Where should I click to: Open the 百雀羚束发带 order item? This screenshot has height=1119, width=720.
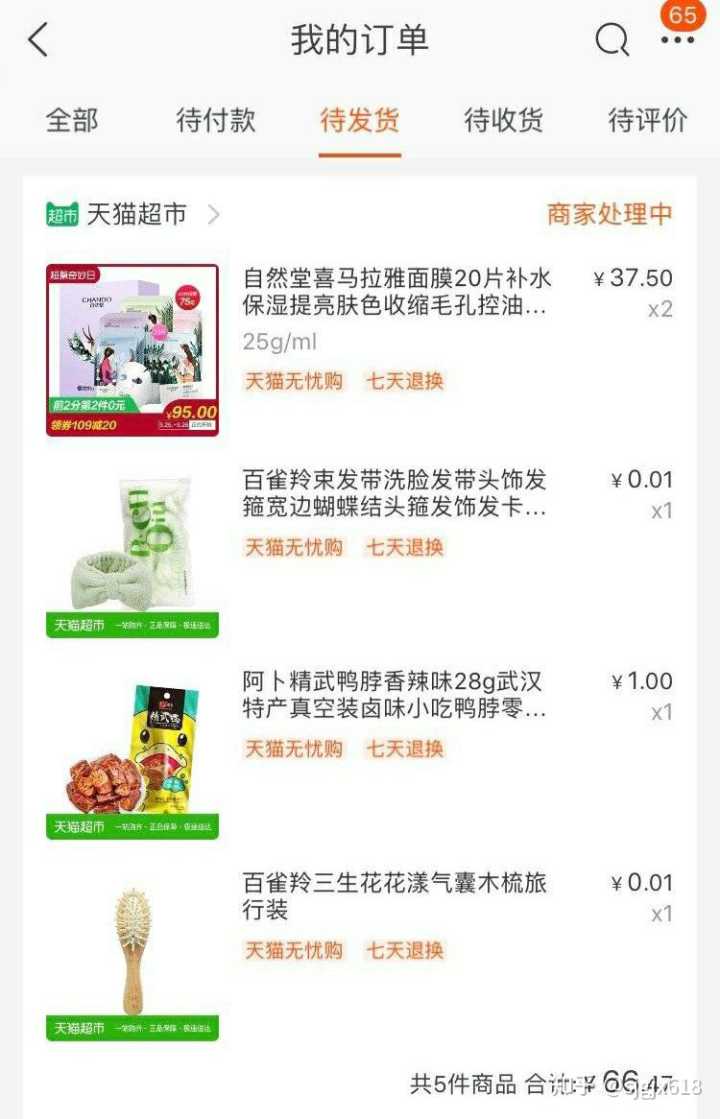[395, 494]
